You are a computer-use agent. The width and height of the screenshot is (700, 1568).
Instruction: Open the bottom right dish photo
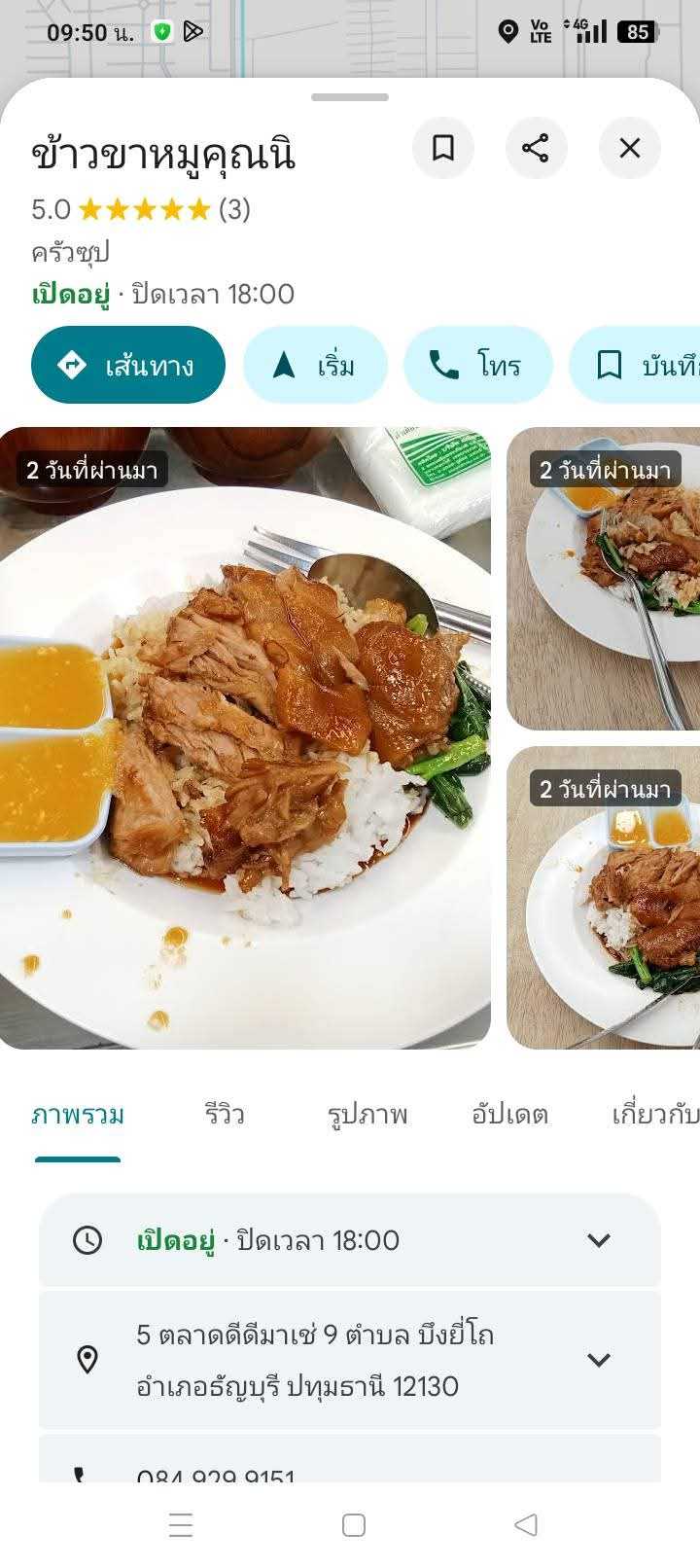tap(603, 897)
